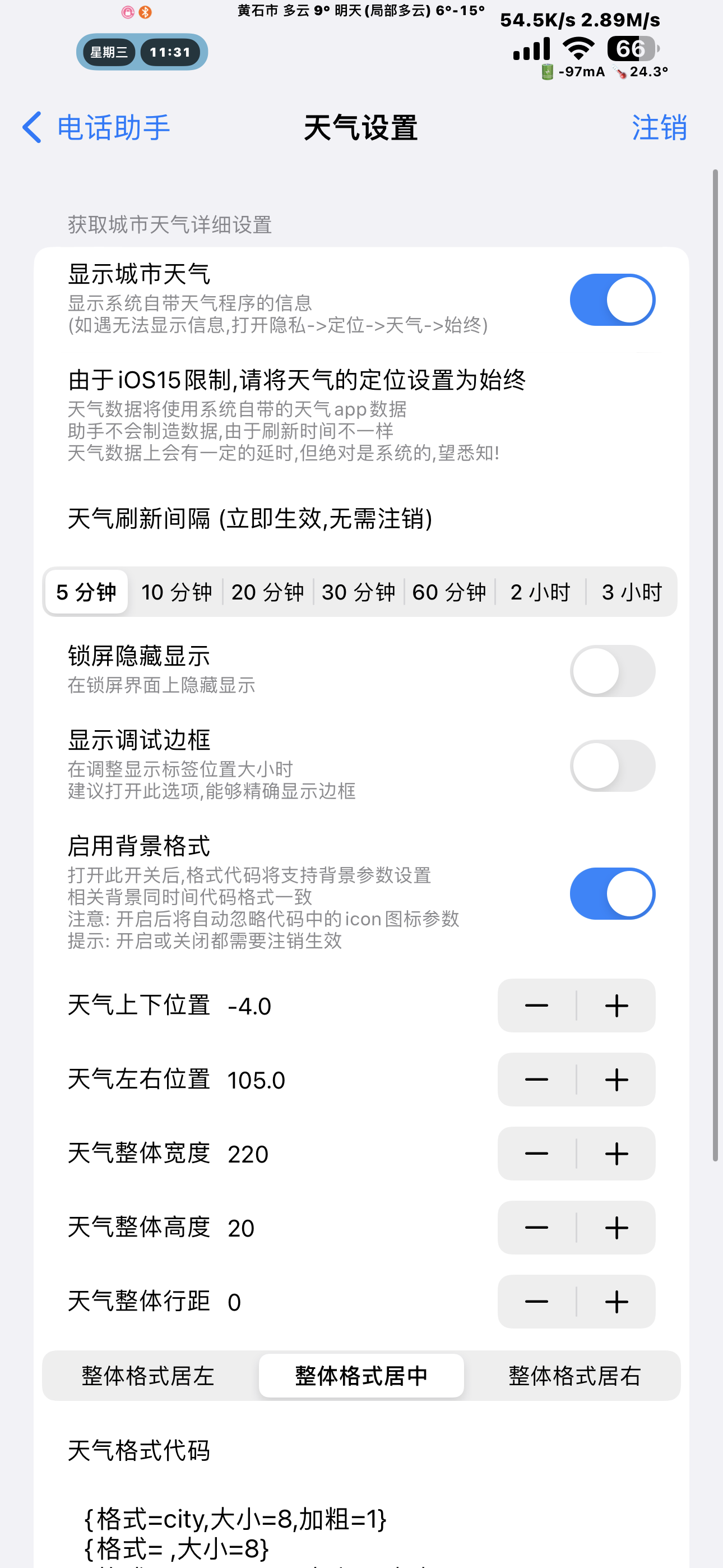Choose the 2 小时 refresh interval

pyautogui.click(x=540, y=592)
